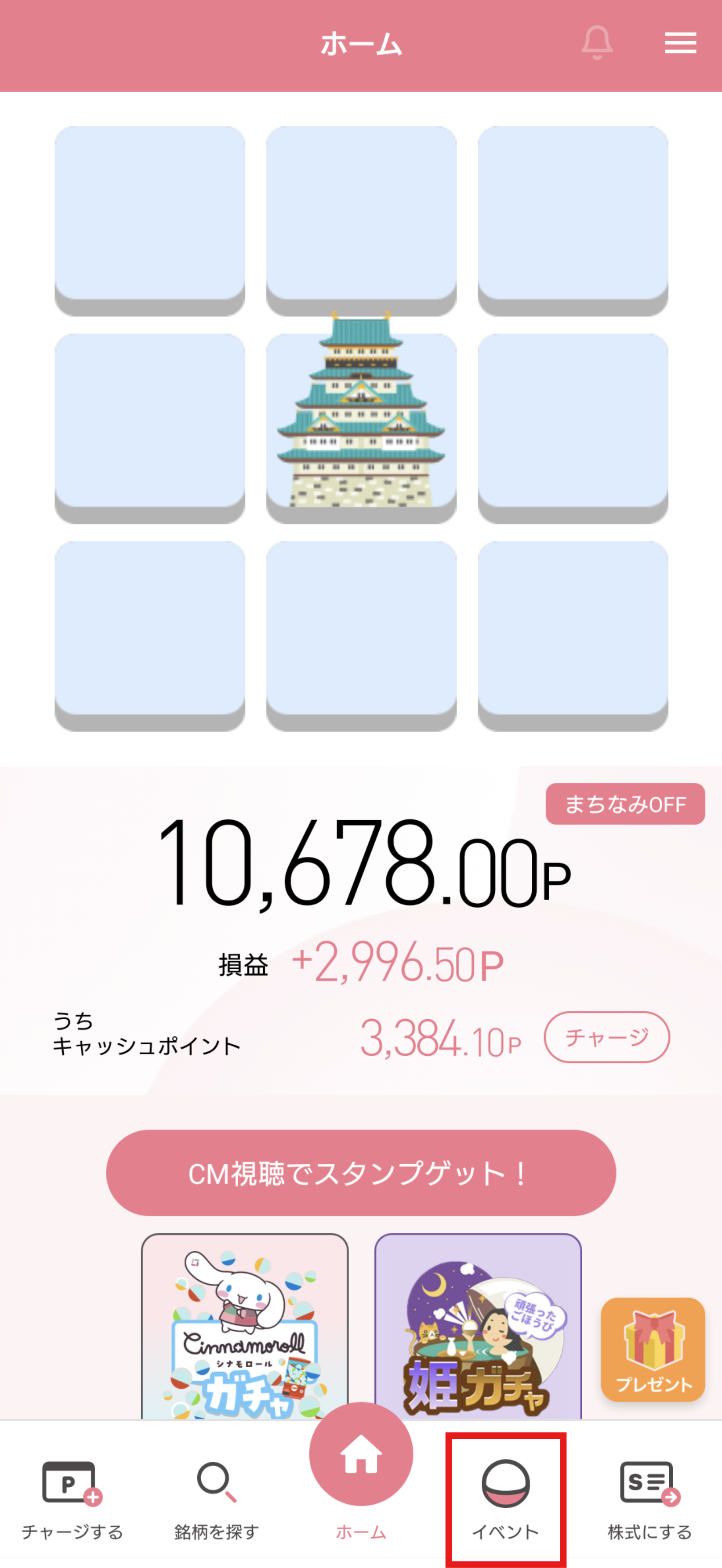The image size is (722, 1568).
Task: Open the hamburger menu
Action: tap(680, 43)
